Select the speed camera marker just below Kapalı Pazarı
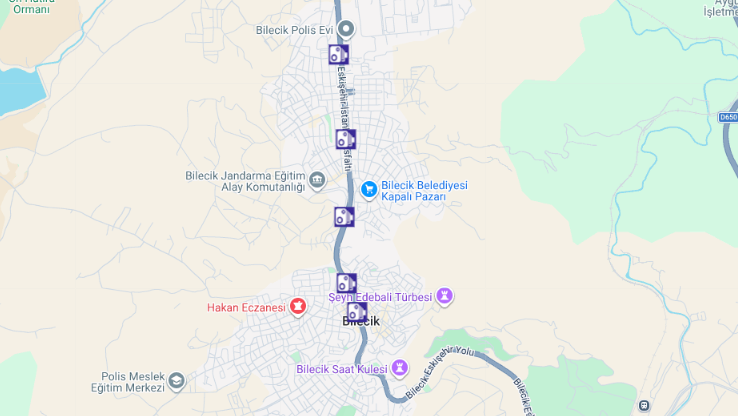Image resolution: width=738 pixels, height=416 pixels. pyautogui.click(x=344, y=216)
